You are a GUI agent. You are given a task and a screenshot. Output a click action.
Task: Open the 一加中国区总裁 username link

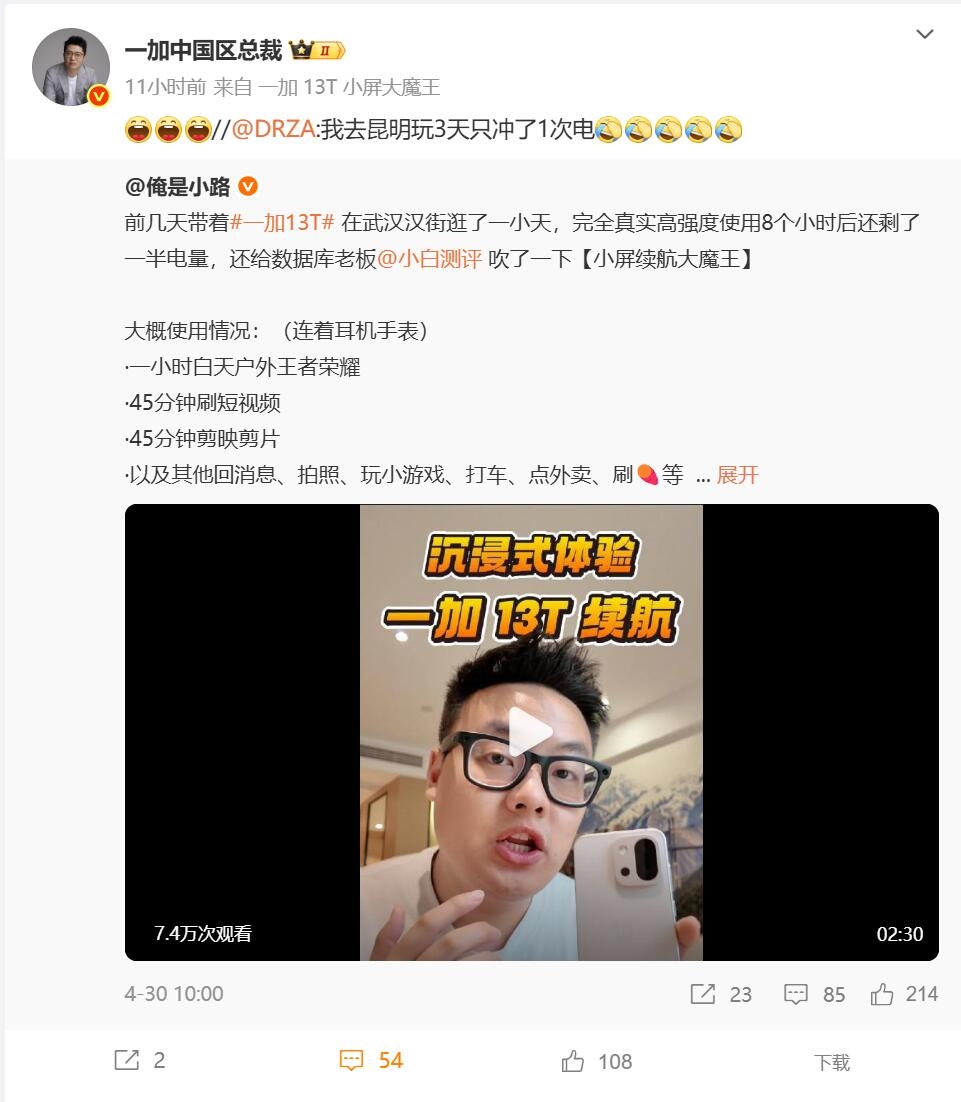(x=203, y=50)
